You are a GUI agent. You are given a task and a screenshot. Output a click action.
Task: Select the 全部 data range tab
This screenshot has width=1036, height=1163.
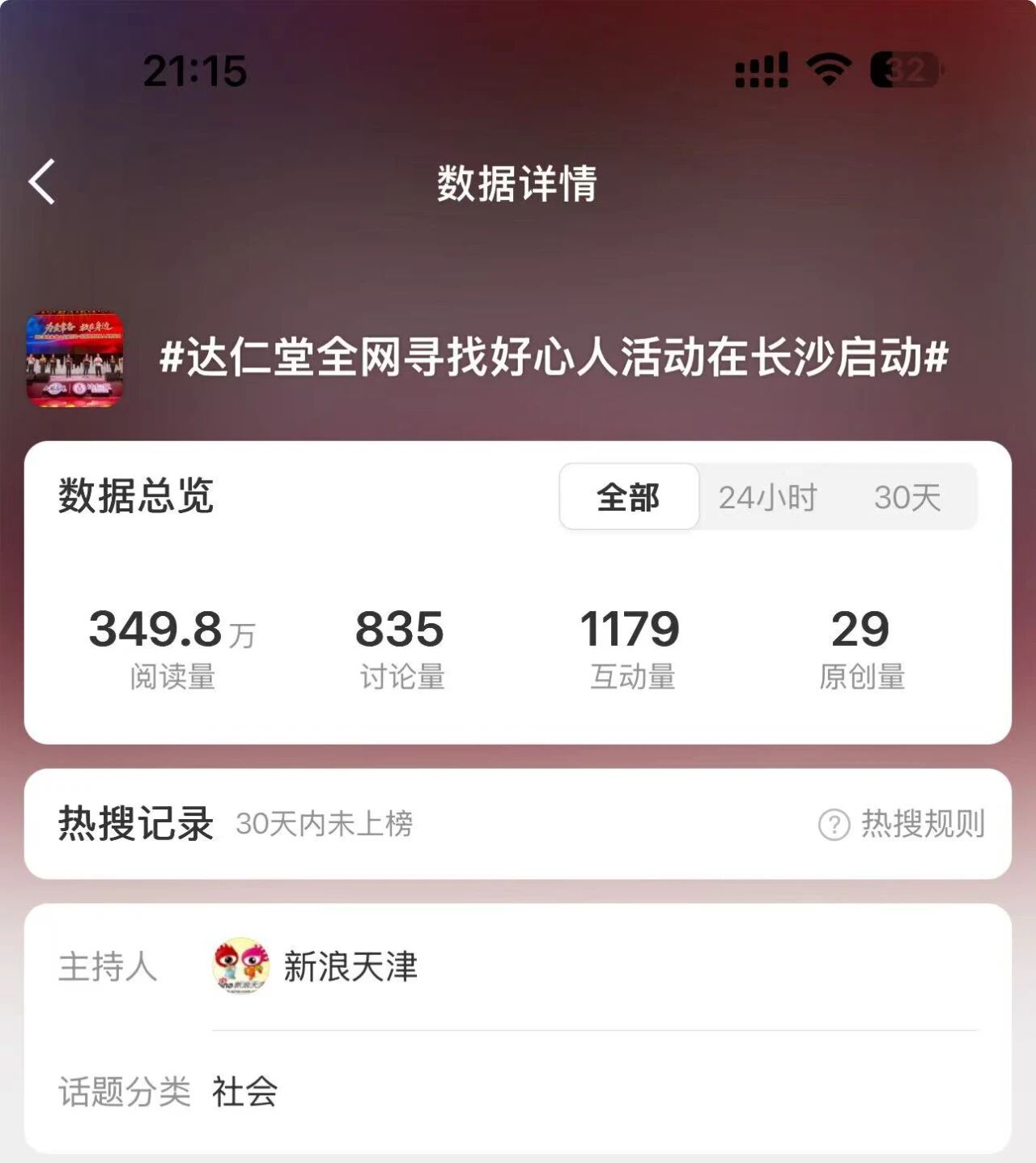coord(628,497)
